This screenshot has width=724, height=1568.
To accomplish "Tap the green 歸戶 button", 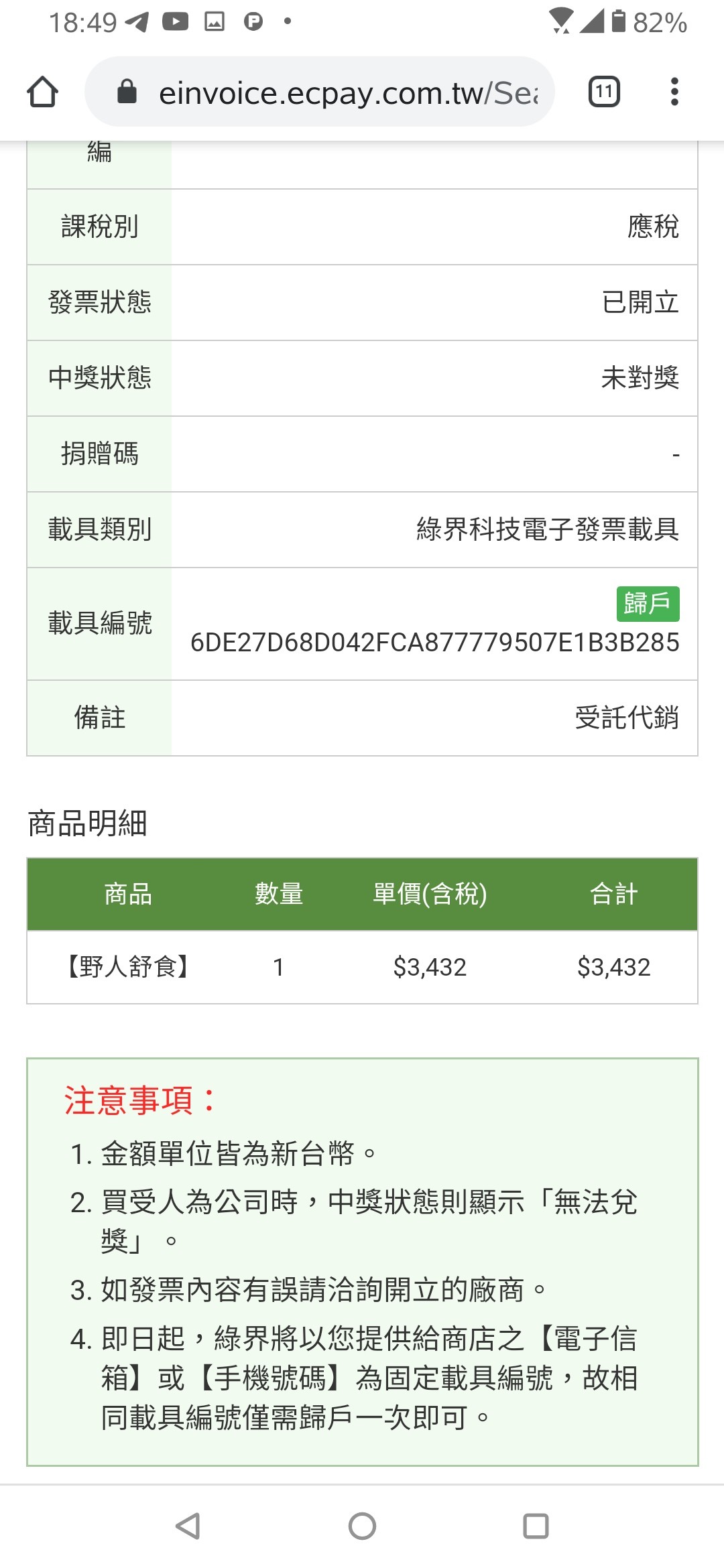I will tap(648, 604).
